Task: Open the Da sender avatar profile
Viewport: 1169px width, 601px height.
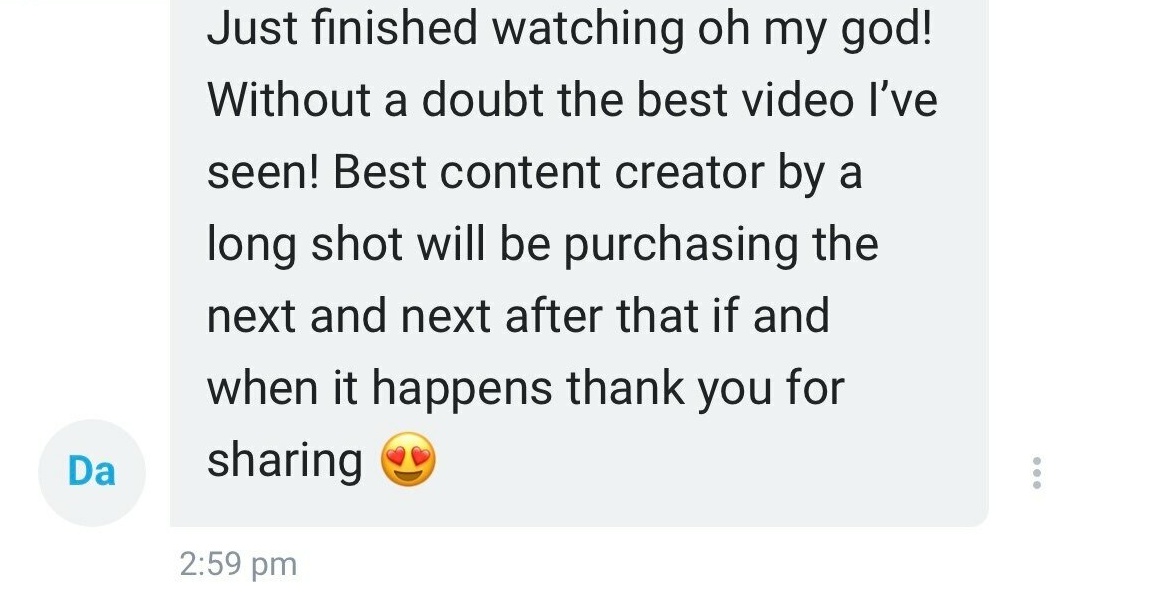Action: (92, 472)
